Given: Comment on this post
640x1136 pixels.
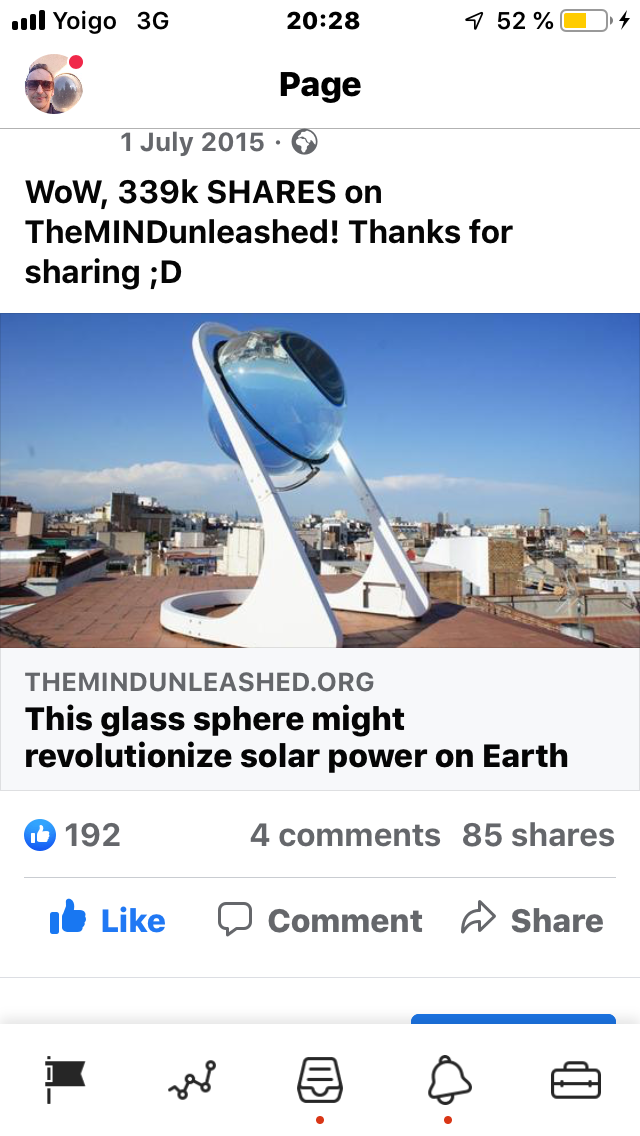Looking at the screenshot, I should 320,920.
